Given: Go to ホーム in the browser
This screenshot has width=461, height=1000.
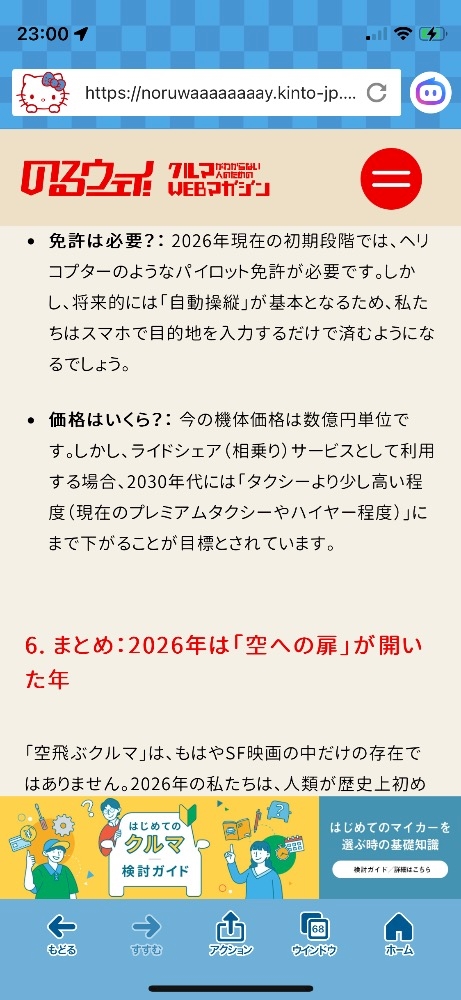Looking at the screenshot, I should pyautogui.click(x=399, y=934).
